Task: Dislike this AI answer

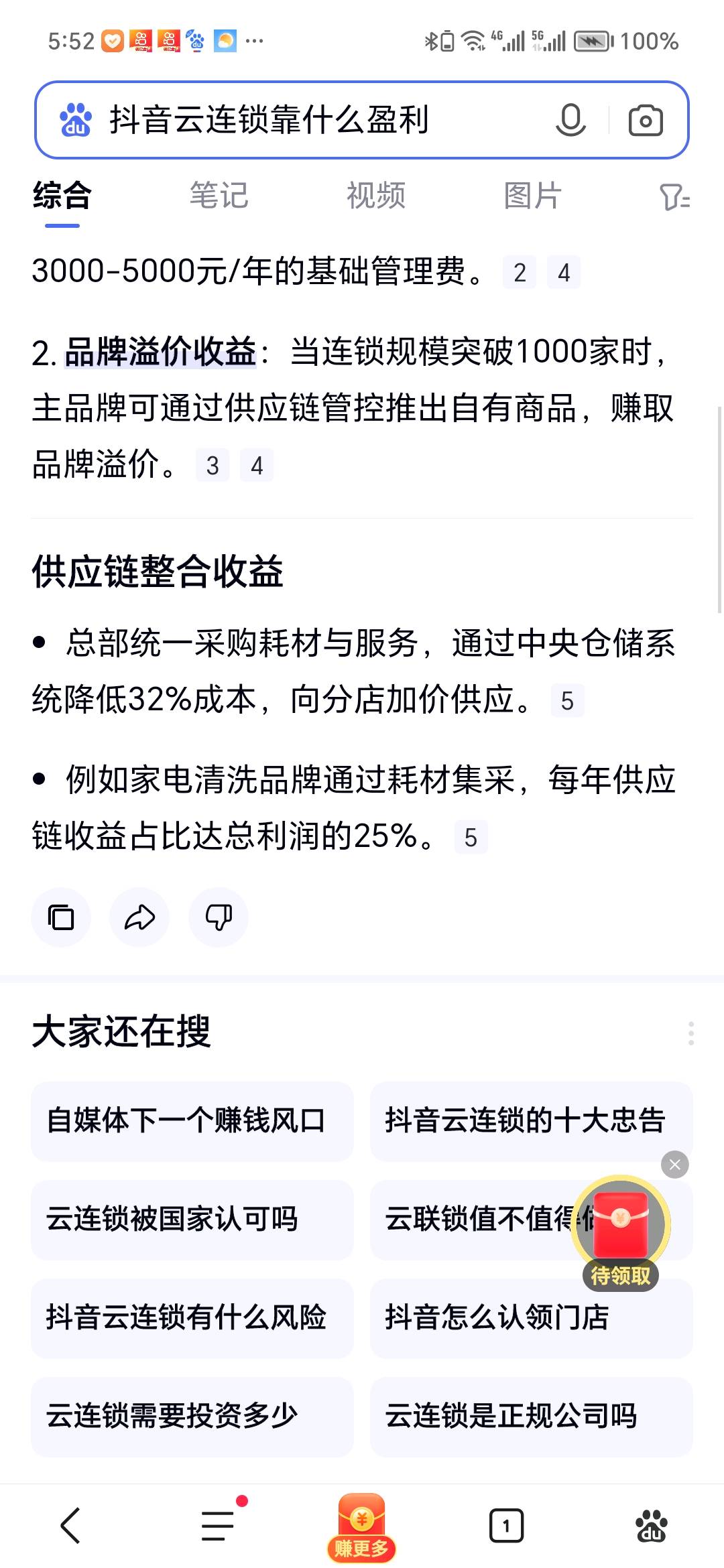Action: [219, 917]
